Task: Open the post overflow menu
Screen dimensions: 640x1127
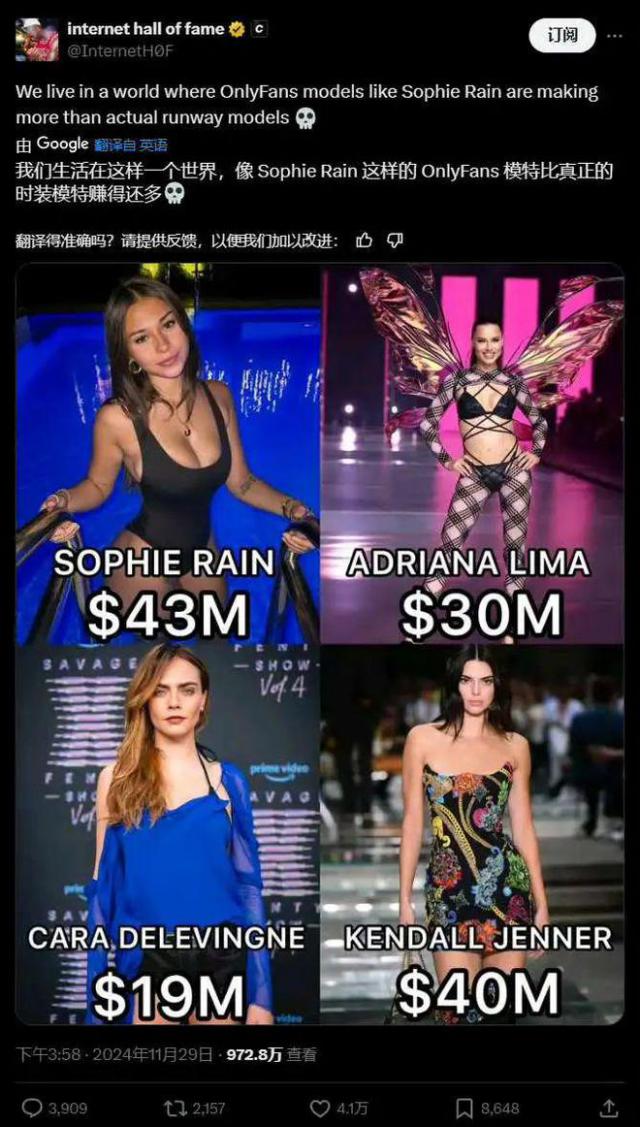Action: (613, 35)
